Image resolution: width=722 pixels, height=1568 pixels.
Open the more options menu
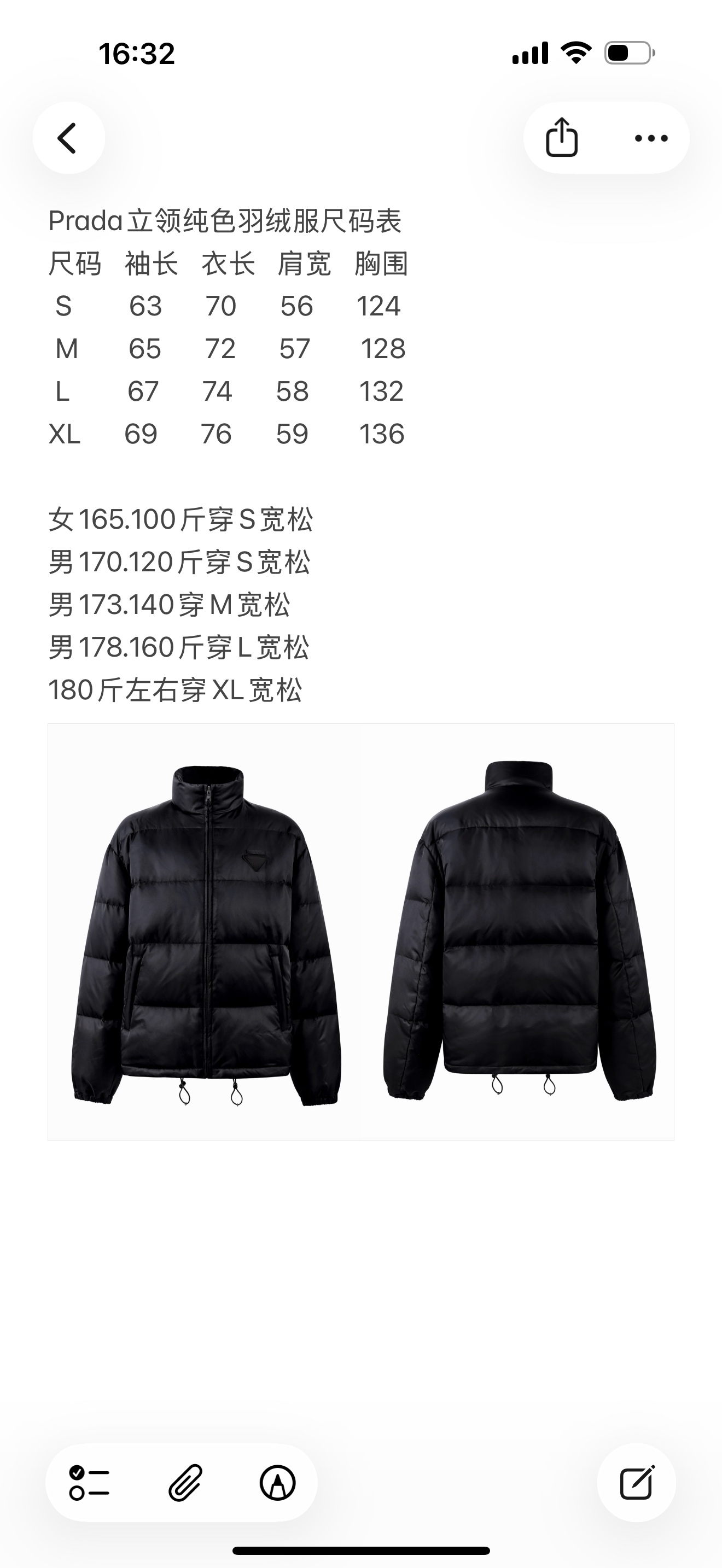pos(651,138)
